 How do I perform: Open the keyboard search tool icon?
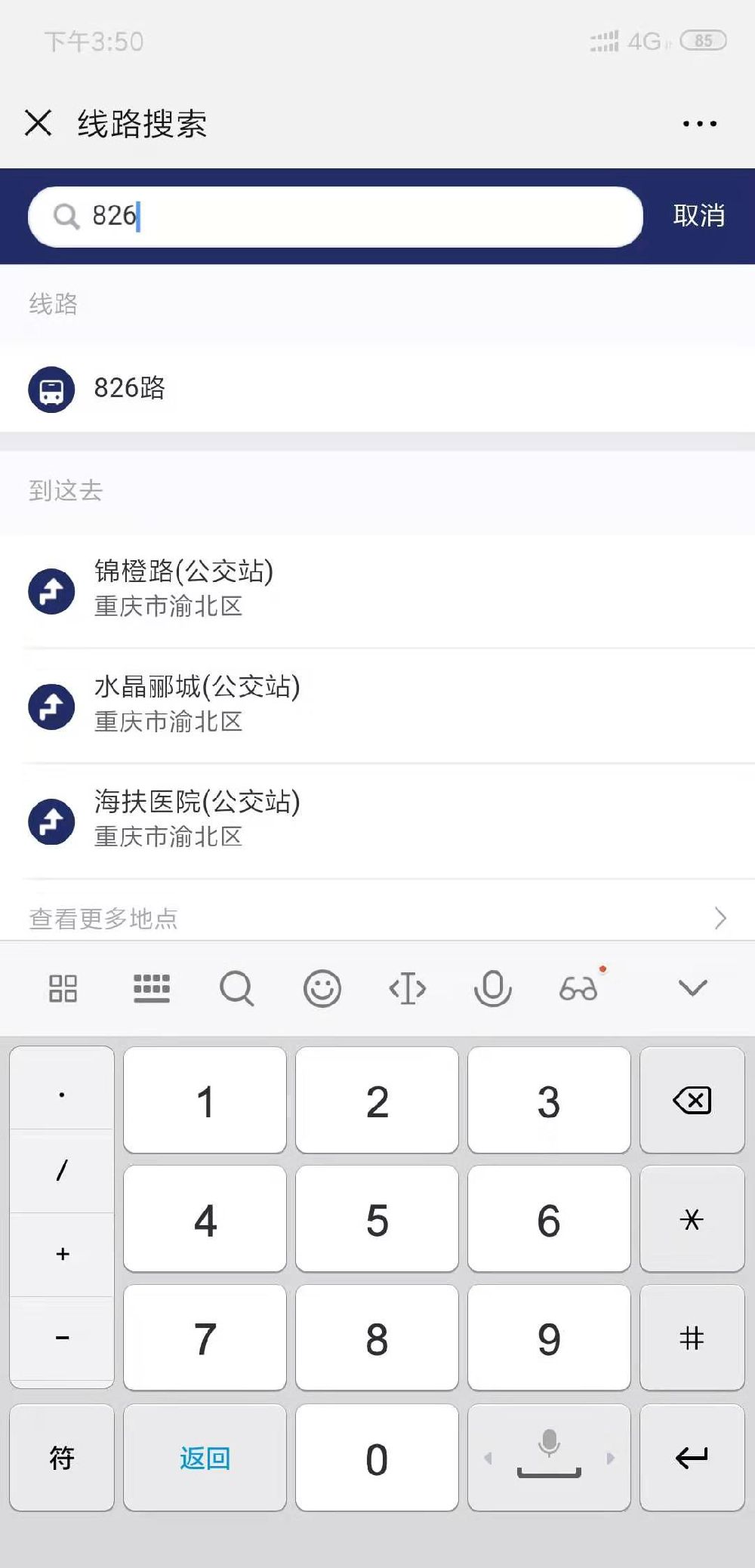point(236,987)
